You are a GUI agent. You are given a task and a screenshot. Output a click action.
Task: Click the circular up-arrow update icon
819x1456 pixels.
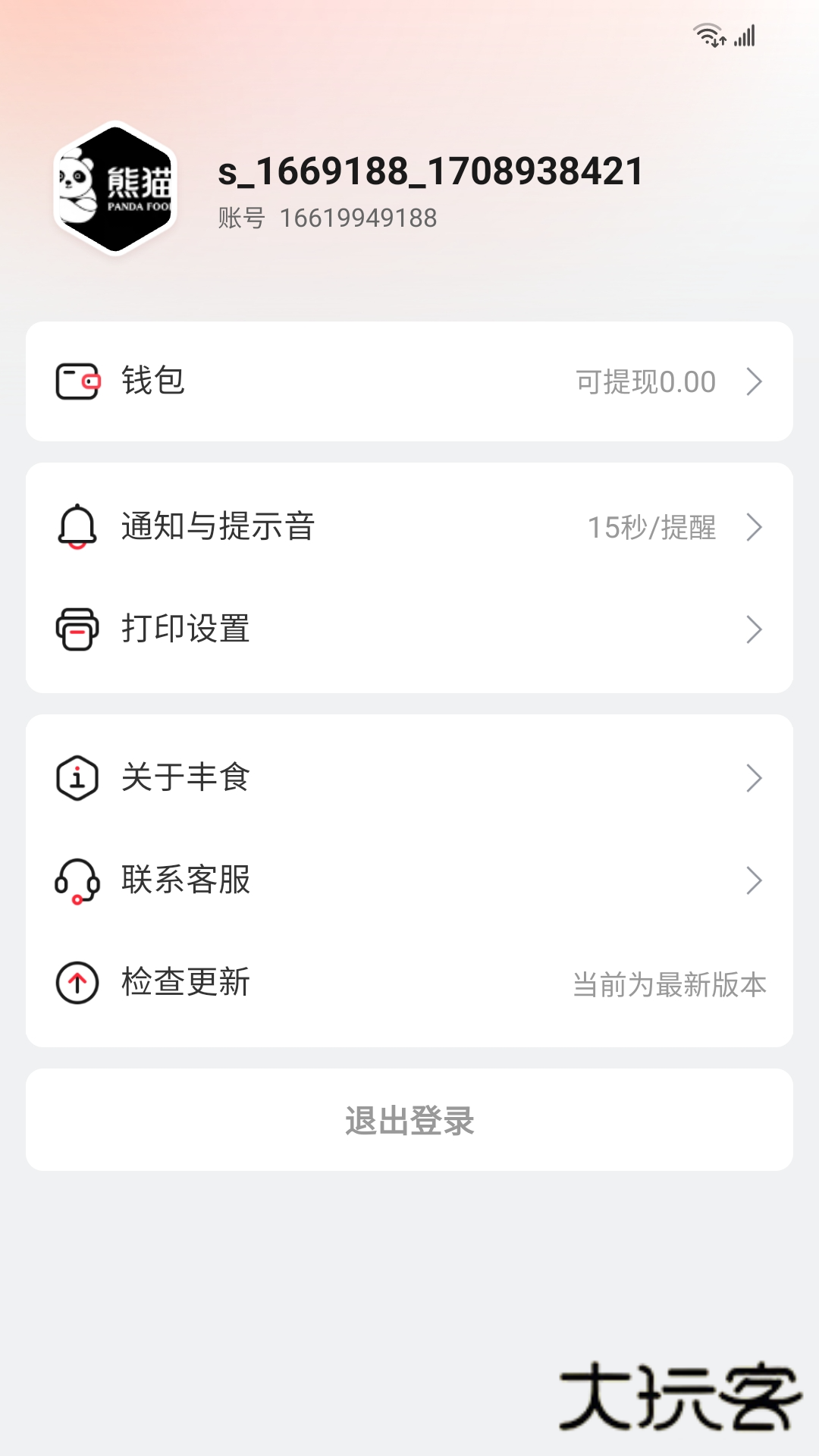coord(76,984)
